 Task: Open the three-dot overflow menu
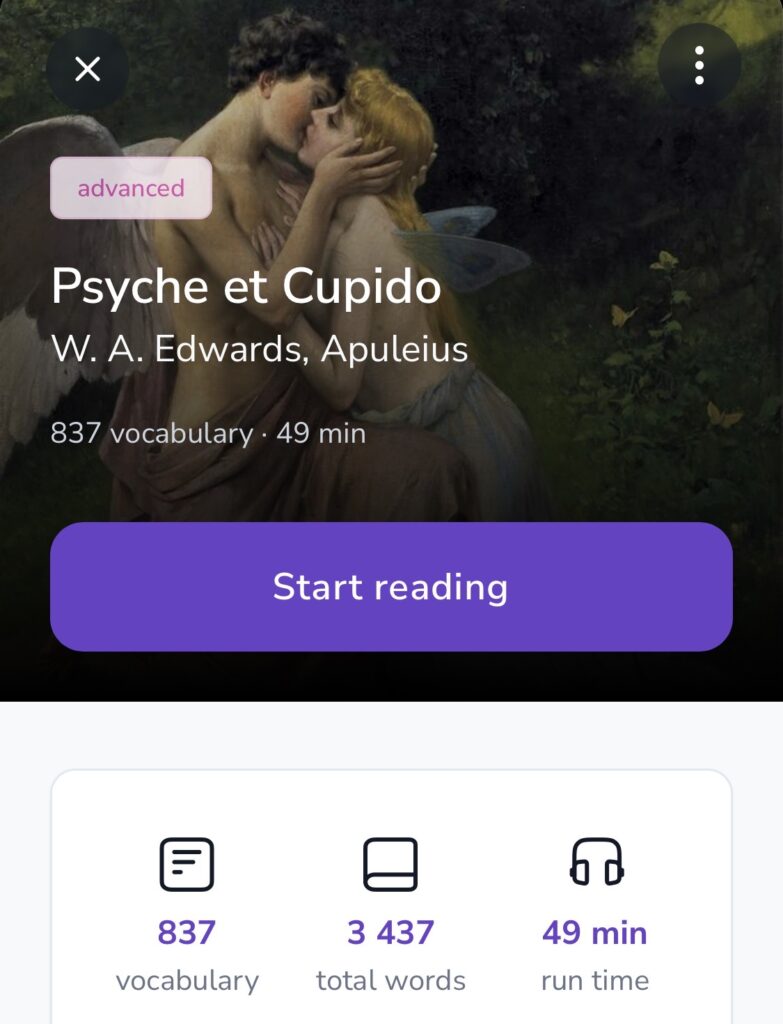(699, 66)
